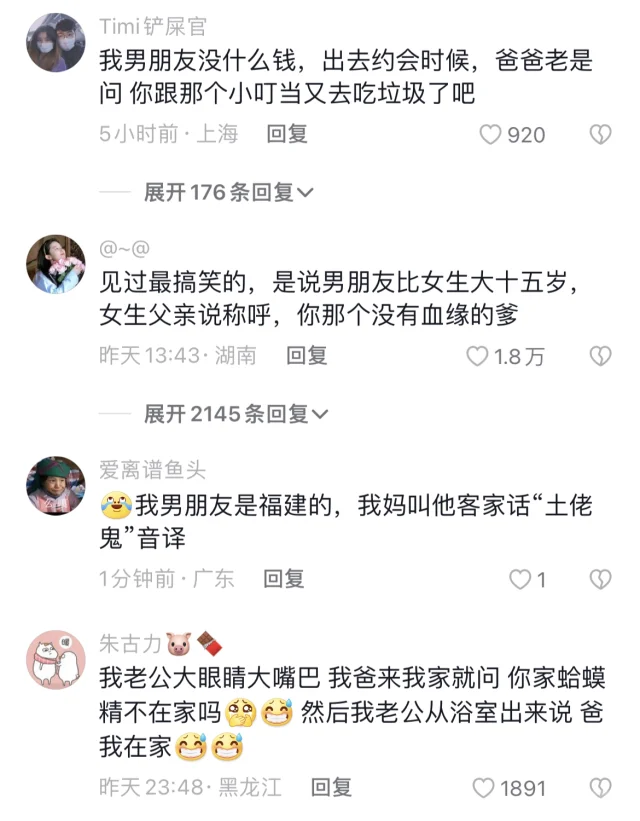The height and width of the screenshot is (821, 640).
Task: Reply to the comment from 湖南
Action: point(307,356)
